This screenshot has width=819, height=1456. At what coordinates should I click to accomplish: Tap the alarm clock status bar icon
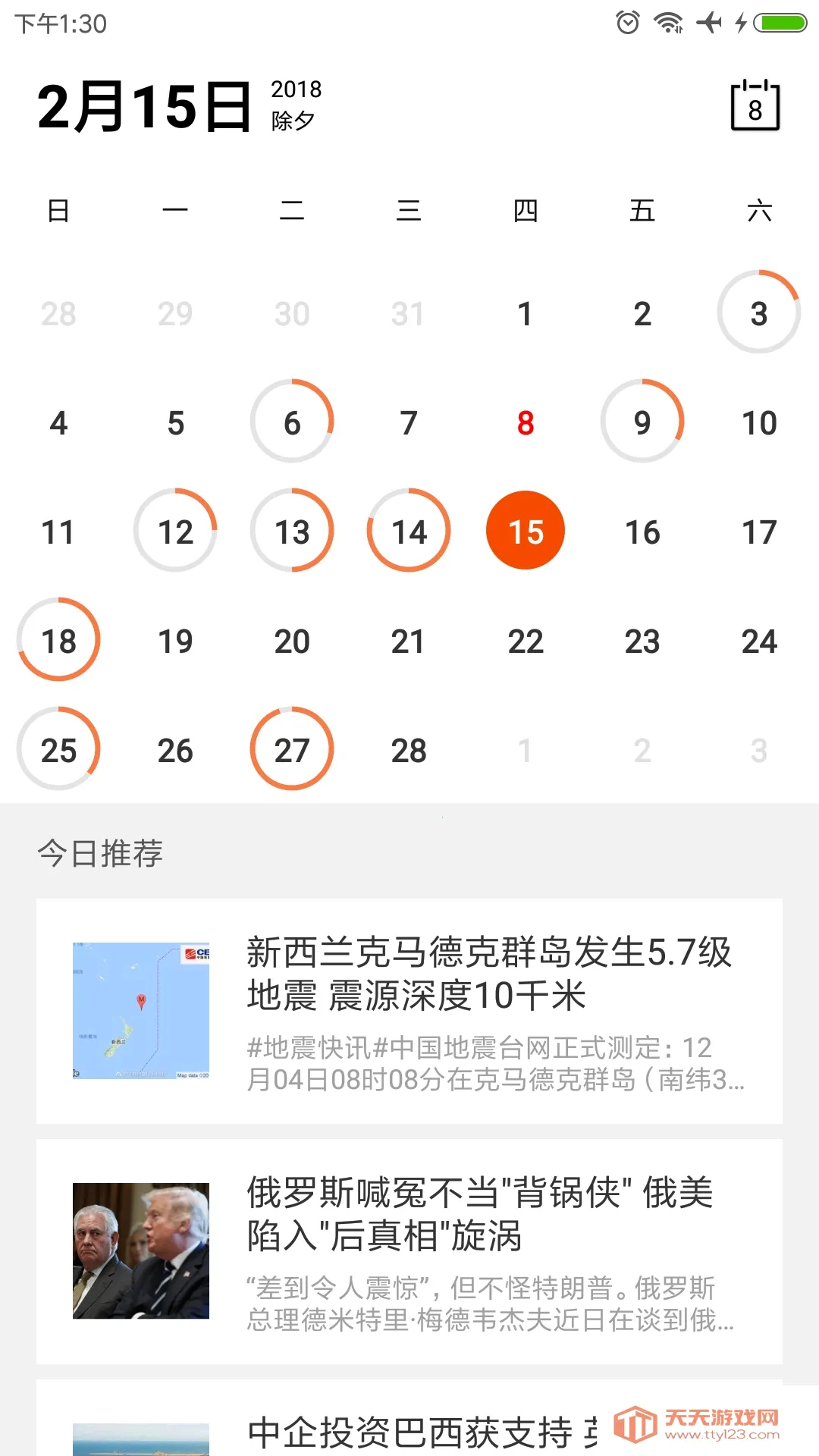point(627,24)
